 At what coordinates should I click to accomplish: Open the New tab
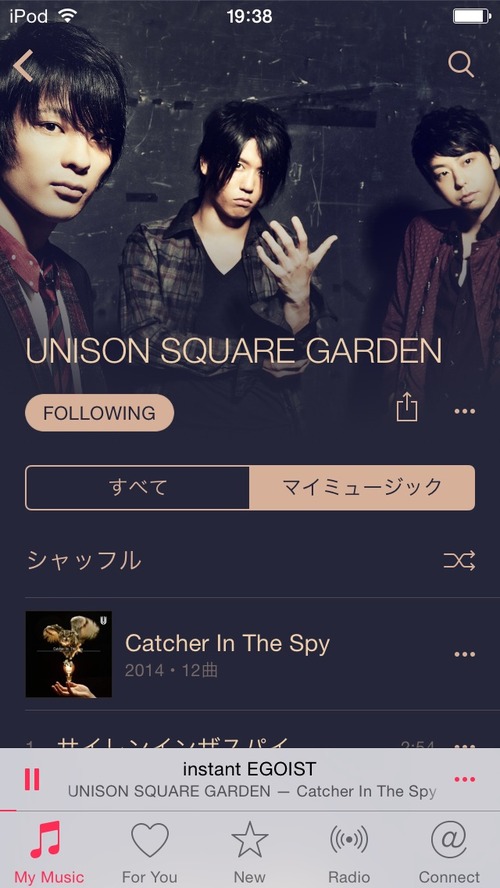250,852
